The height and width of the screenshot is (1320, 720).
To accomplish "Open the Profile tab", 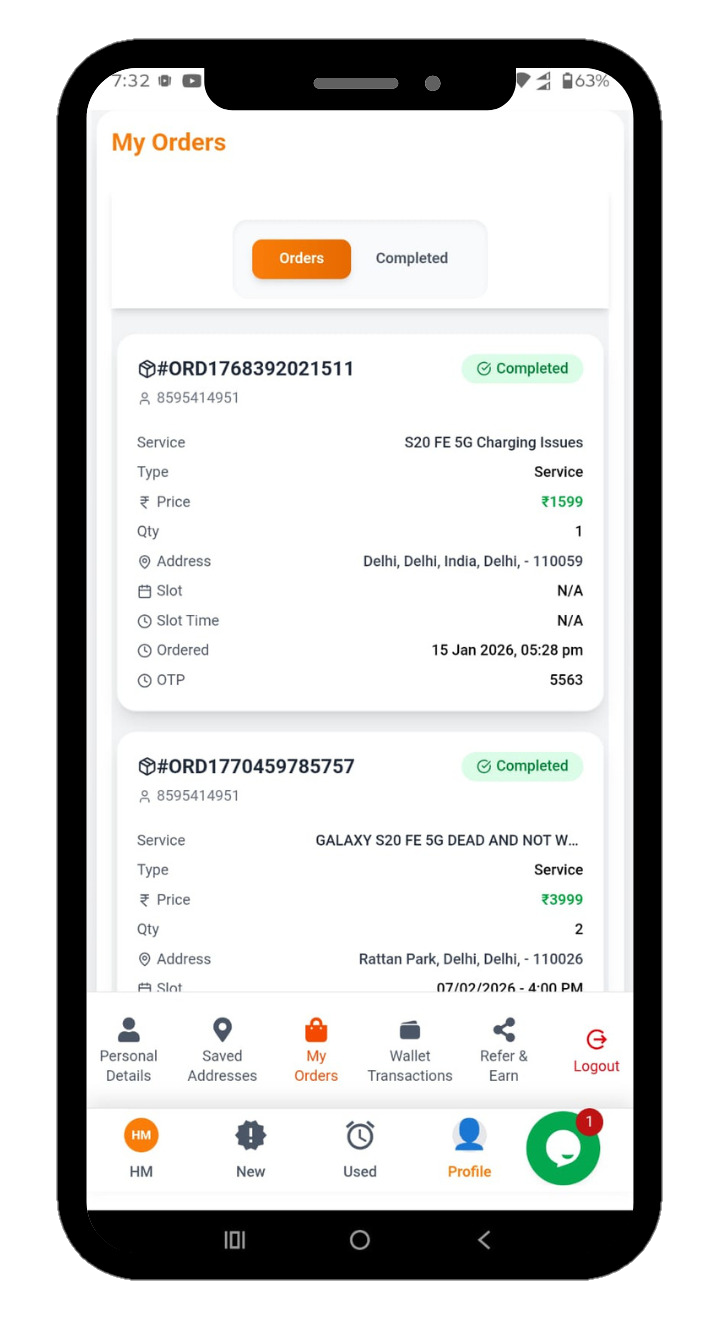I will point(469,1149).
